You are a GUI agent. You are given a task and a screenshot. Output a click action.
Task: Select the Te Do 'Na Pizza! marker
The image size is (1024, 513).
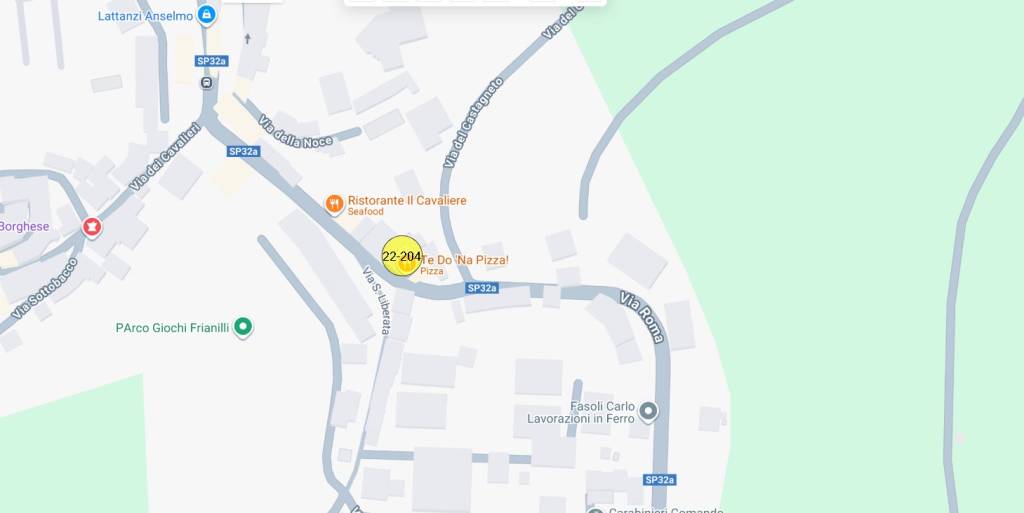point(463,261)
